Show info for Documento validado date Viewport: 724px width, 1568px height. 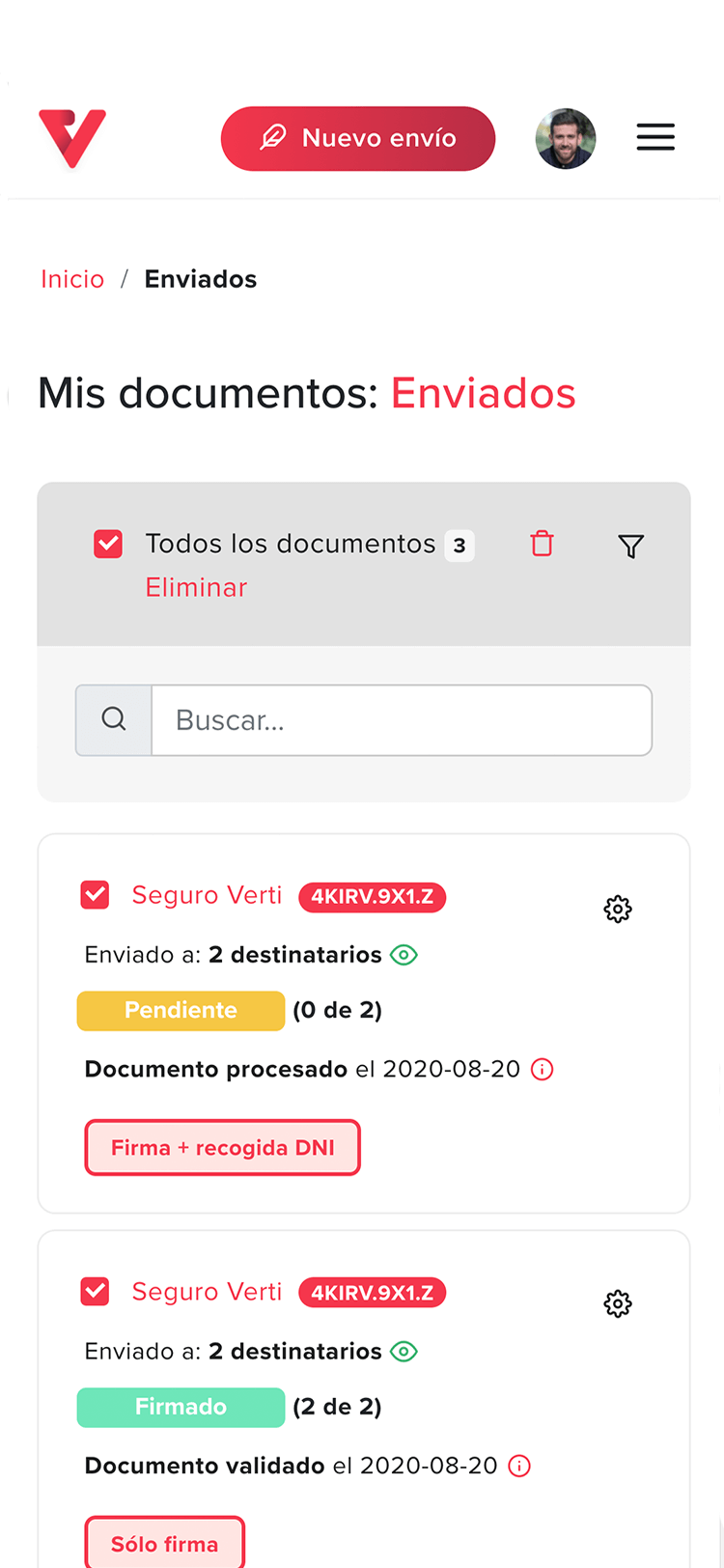tap(519, 1466)
